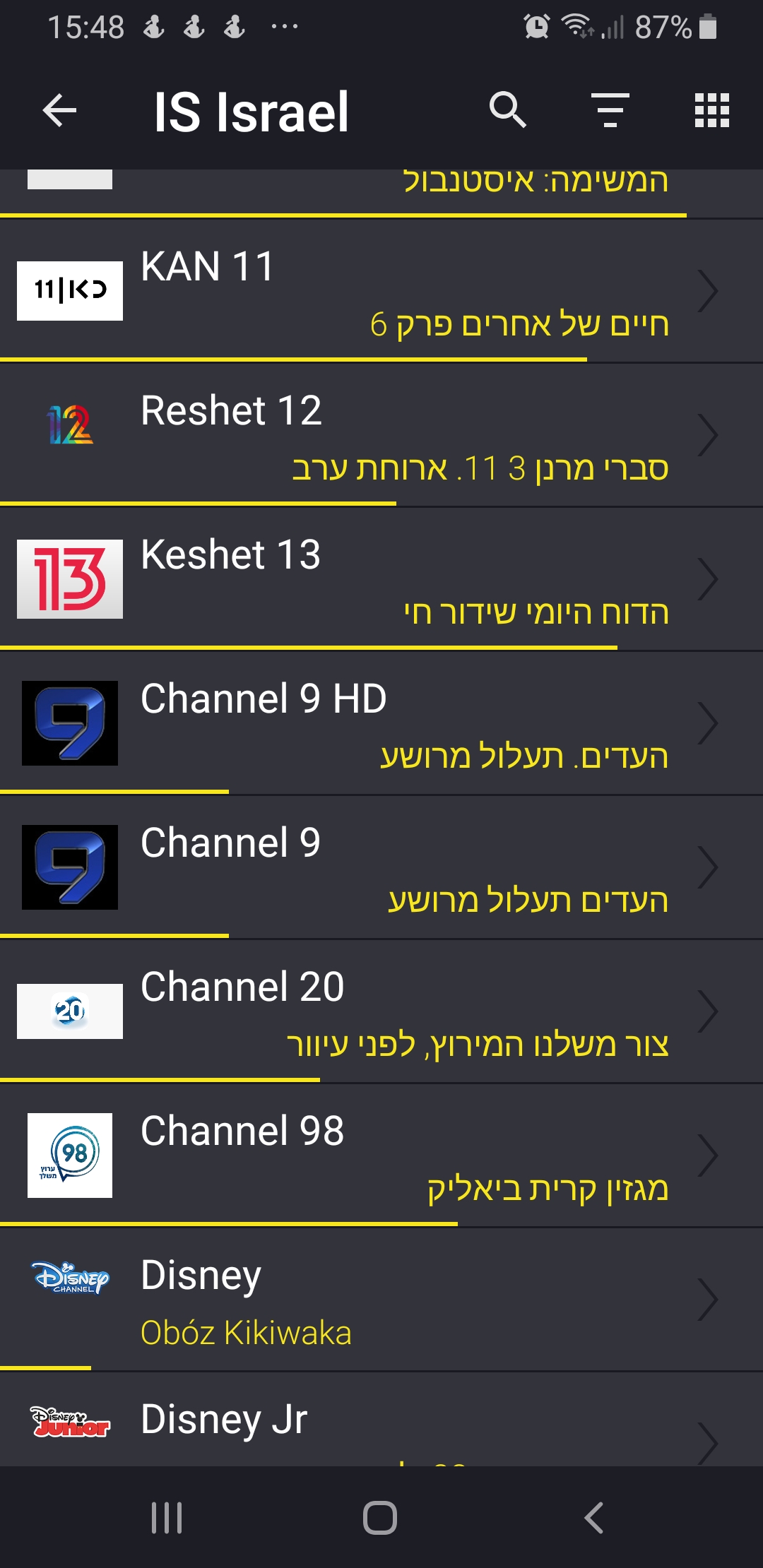Open the channel search icon
Viewport: 763px width, 1568px height.
click(x=508, y=110)
